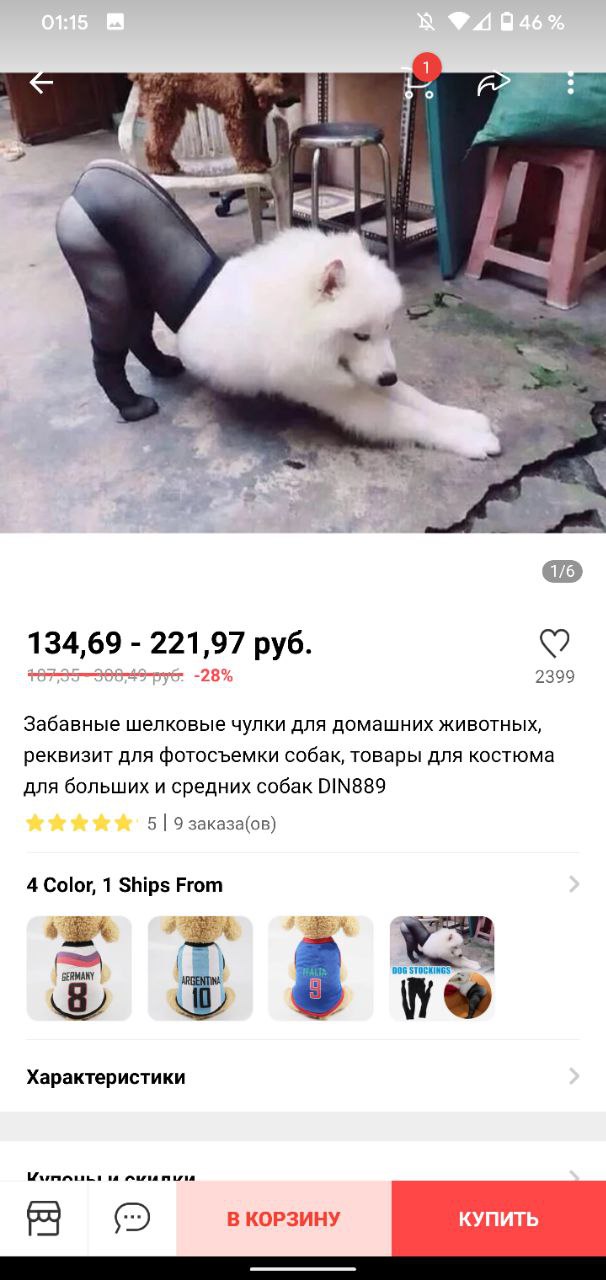This screenshot has height=1280, width=606.
Task: Open the three-dot overflow menu
Action: click(570, 83)
